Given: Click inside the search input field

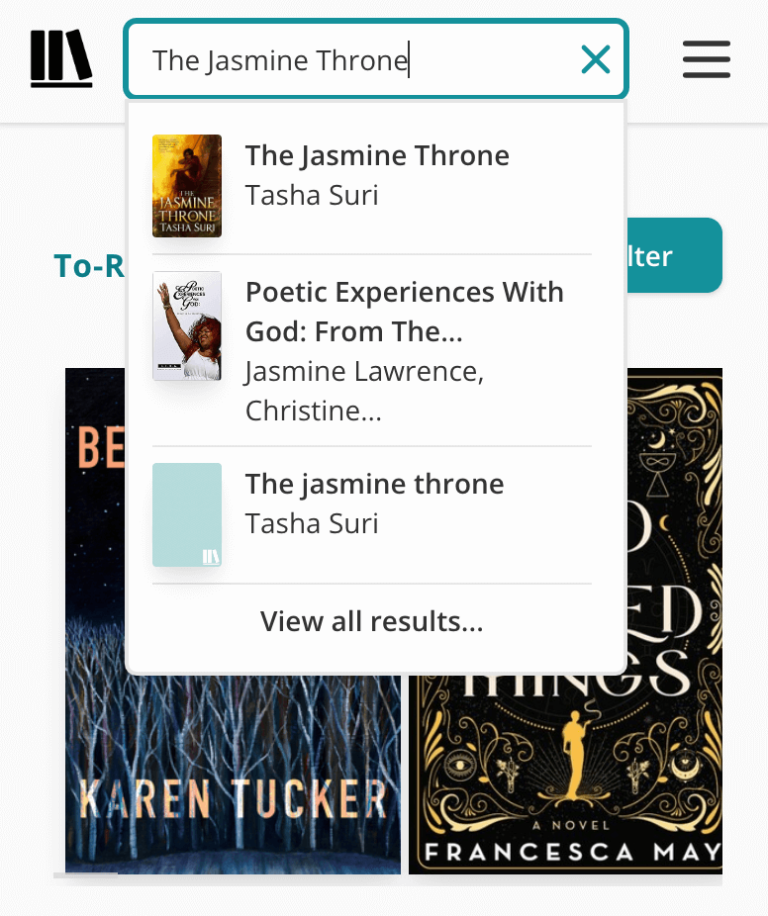Looking at the screenshot, I should click(300, 60).
